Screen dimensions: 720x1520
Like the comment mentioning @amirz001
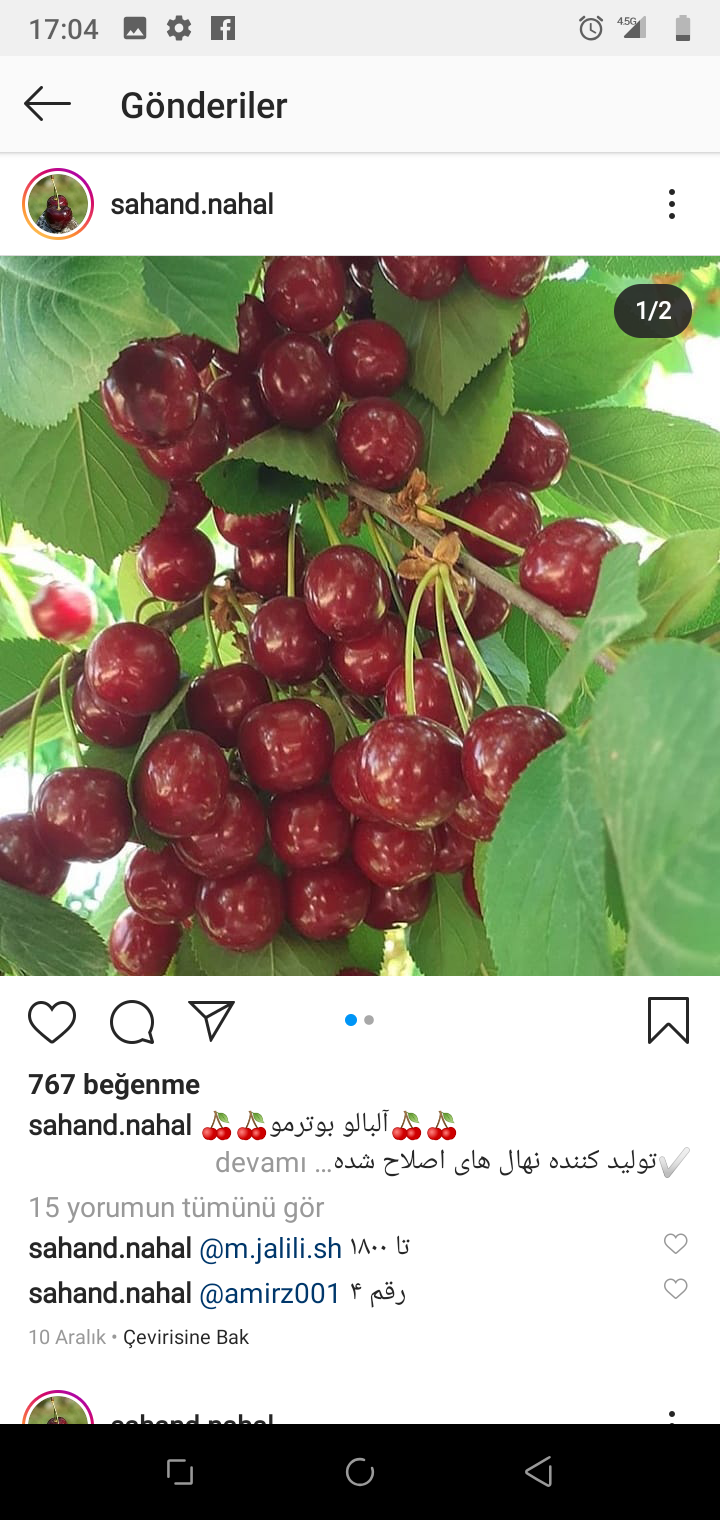click(x=676, y=1289)
